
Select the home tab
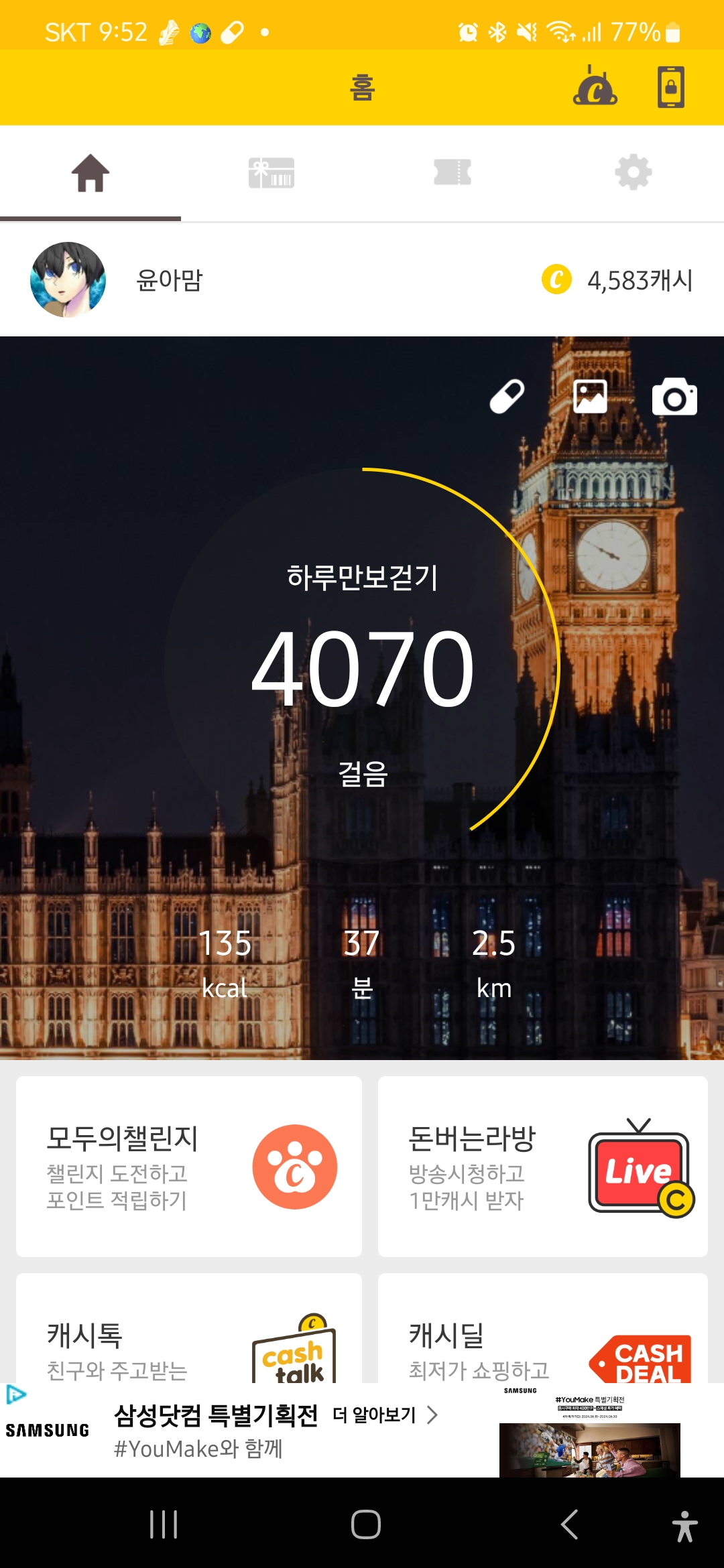(x=90, y=173)
